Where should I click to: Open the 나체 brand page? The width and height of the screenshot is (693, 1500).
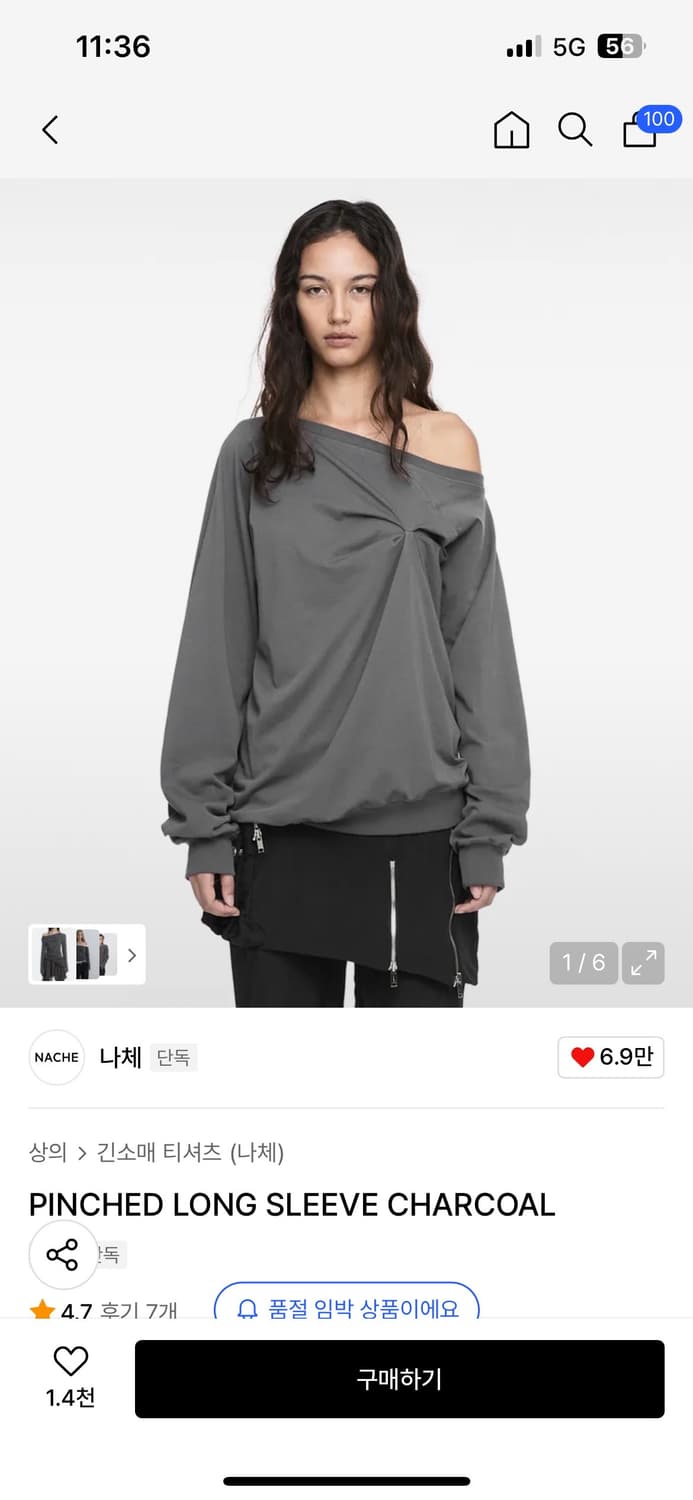coord(120,1057)
